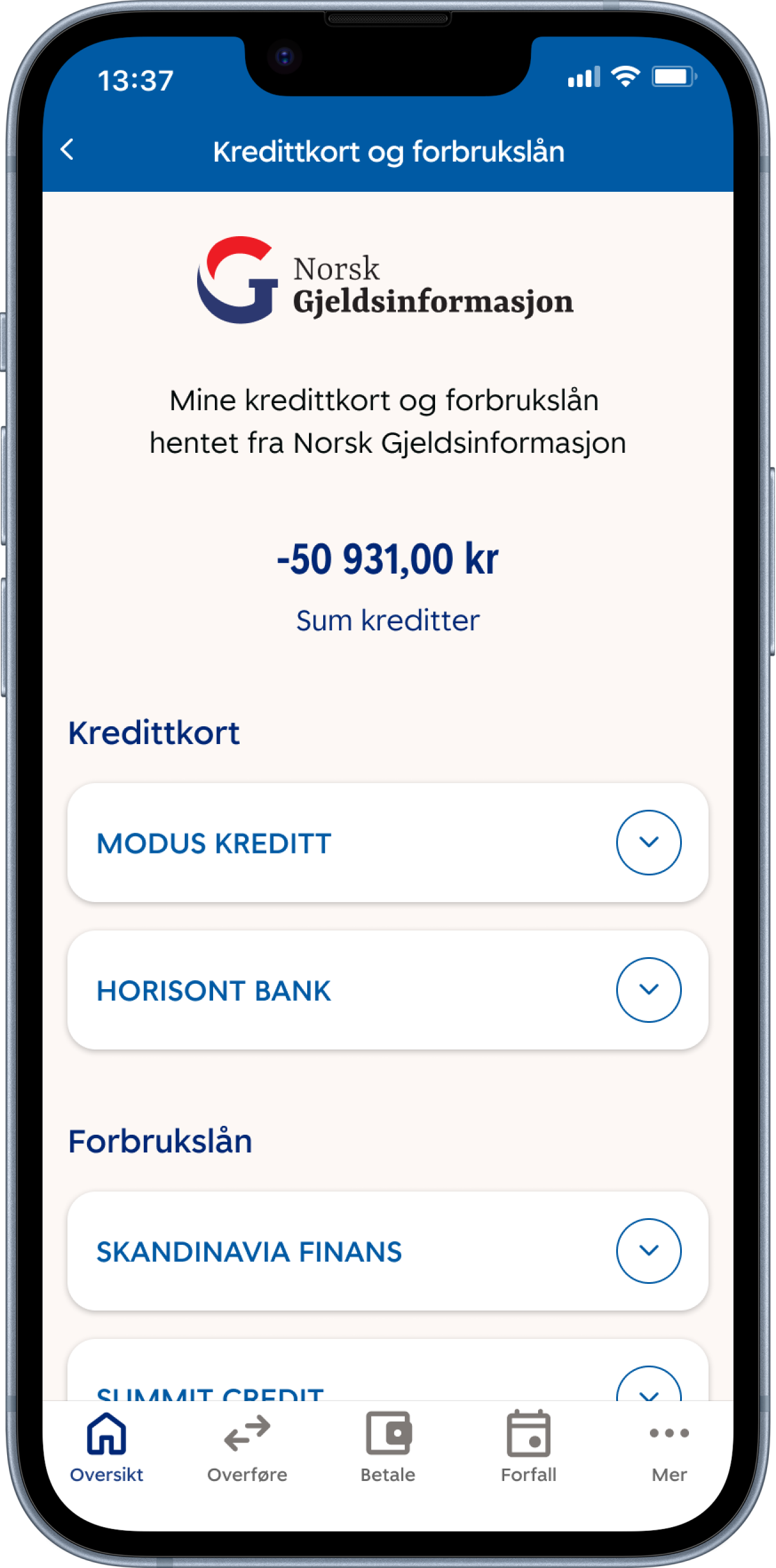Expand the MODUS KREDITT card
Viewport: 776px width, 1568px height.
click(x=648, y=842)
